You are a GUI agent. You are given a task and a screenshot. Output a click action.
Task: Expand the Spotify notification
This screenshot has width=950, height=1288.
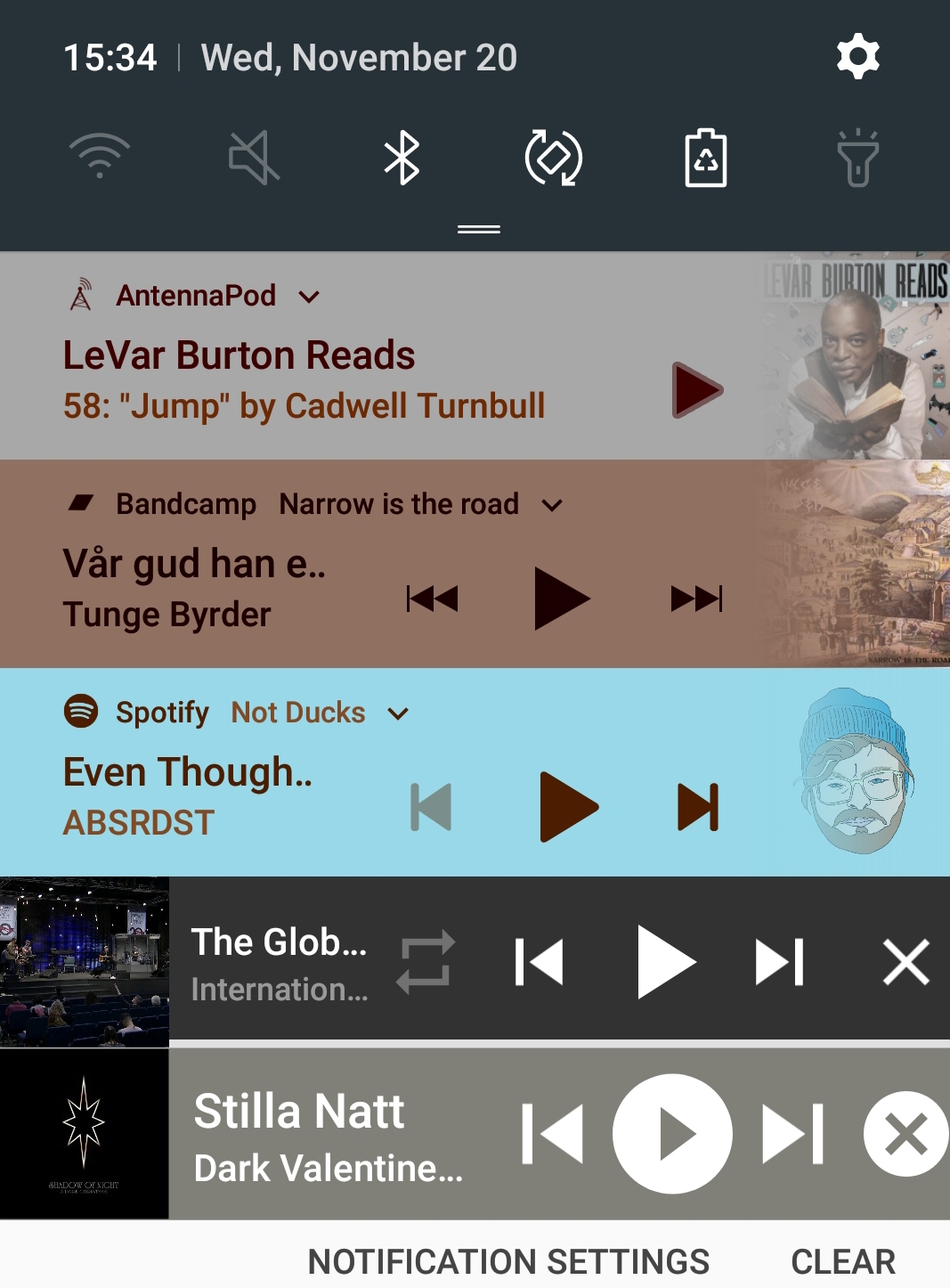[399, 713]
